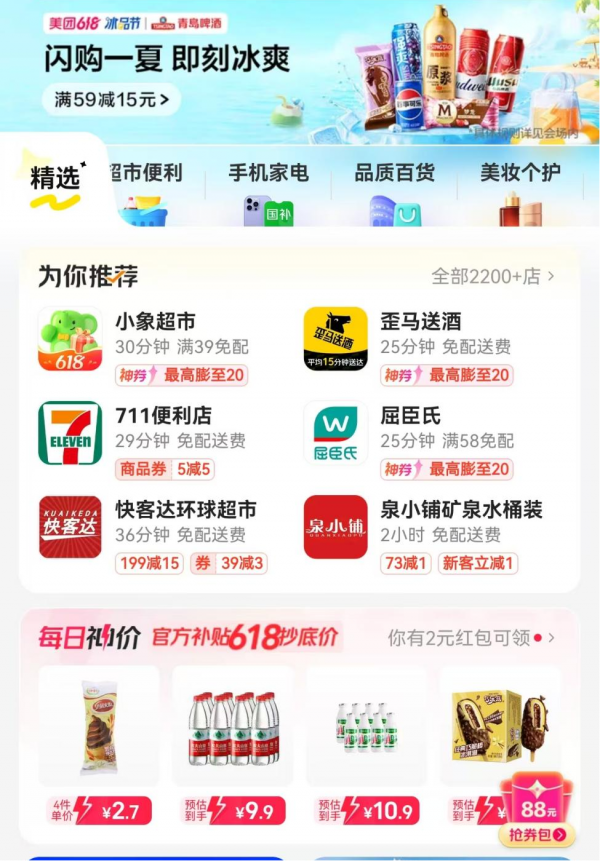
Task: Select the 精选 tab
Action: 55,180
